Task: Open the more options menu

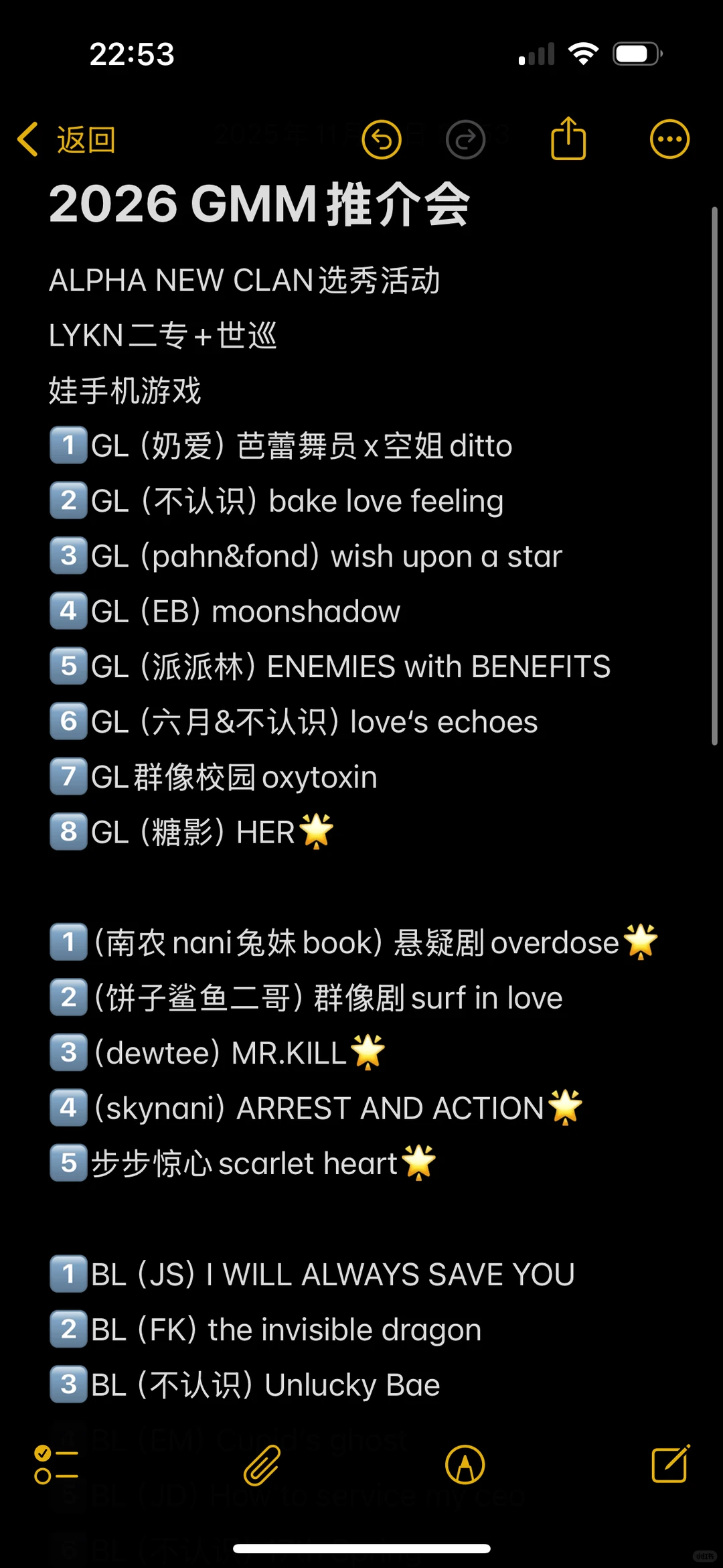Action: pyautogui.click(x=669, y=139)
